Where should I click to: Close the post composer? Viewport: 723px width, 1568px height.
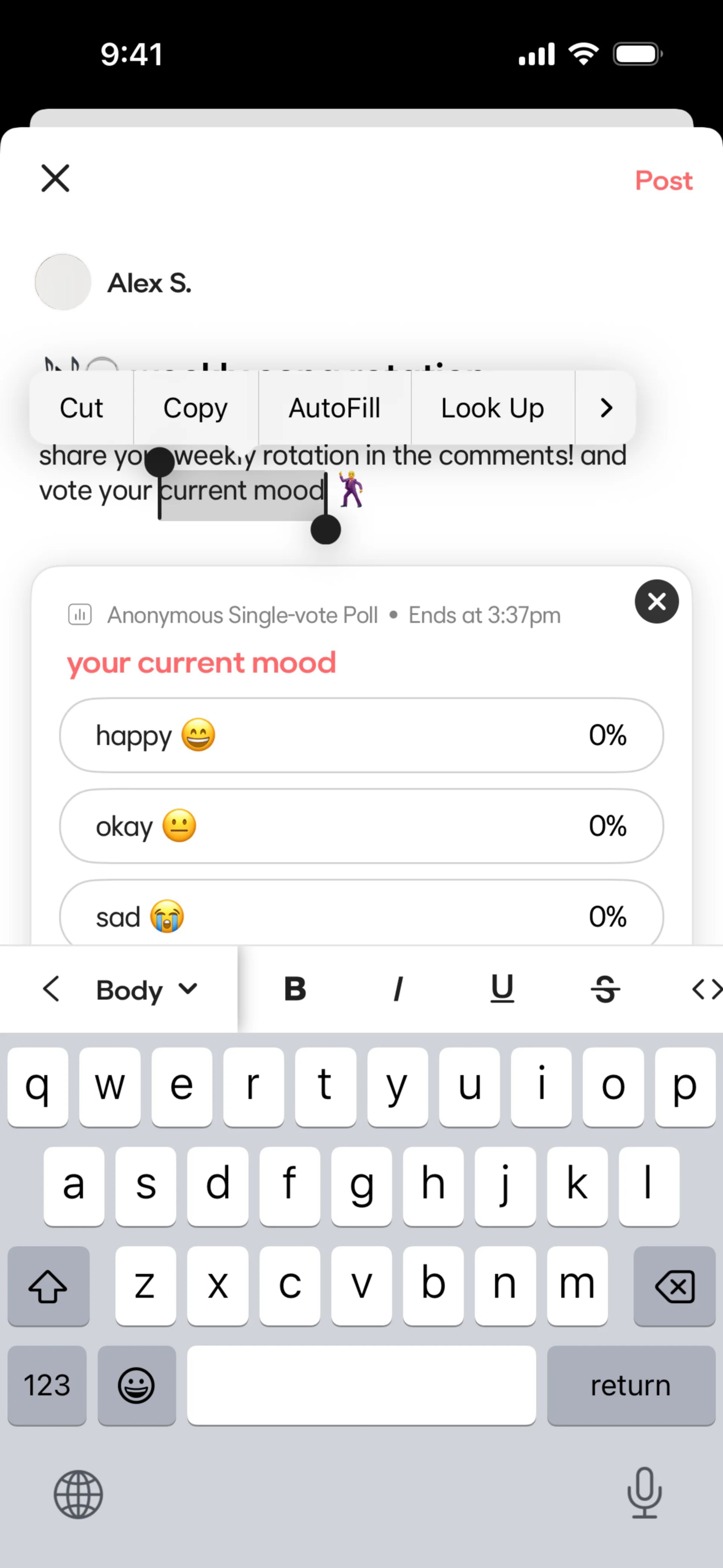tap(55, 178)
